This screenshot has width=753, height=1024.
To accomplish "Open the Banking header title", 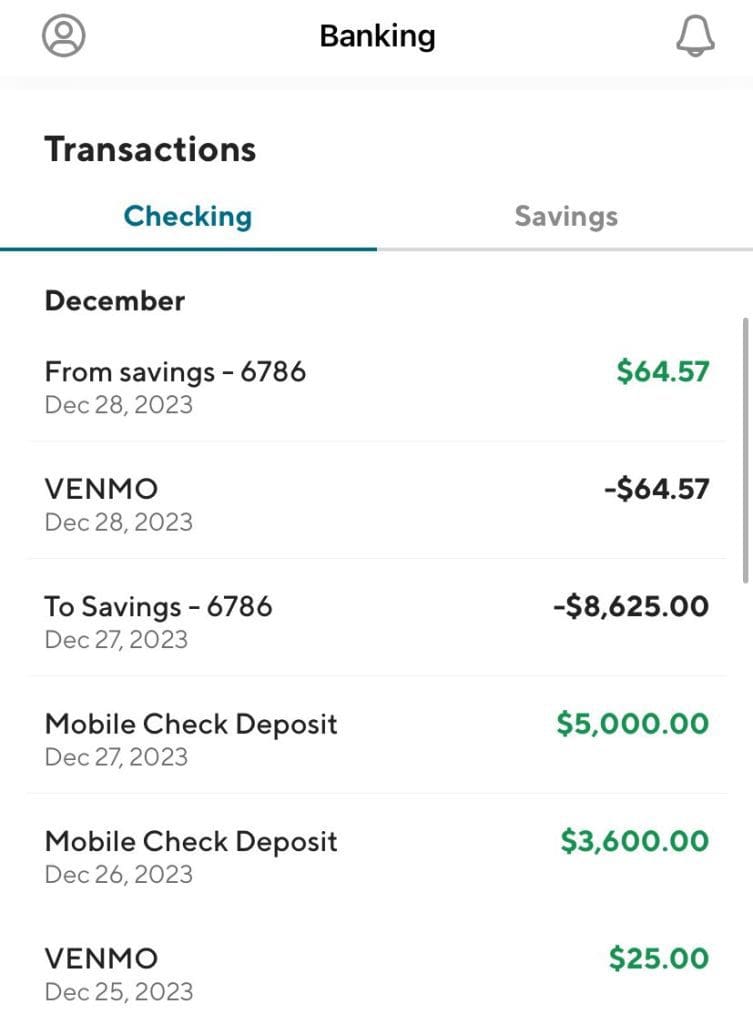I will tap(376, 36).
